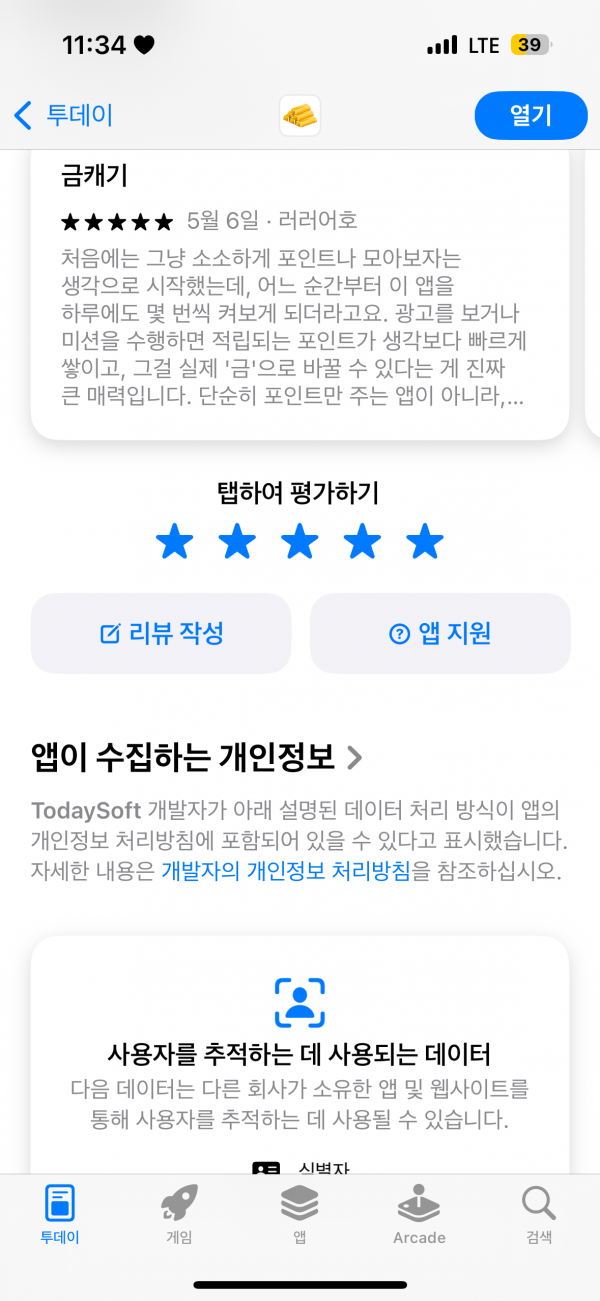Switch to the 앱 tab
Image resolution: width=600 pixels, height=1301 pixels.
pyautogui.click(x=299, y=1214)
